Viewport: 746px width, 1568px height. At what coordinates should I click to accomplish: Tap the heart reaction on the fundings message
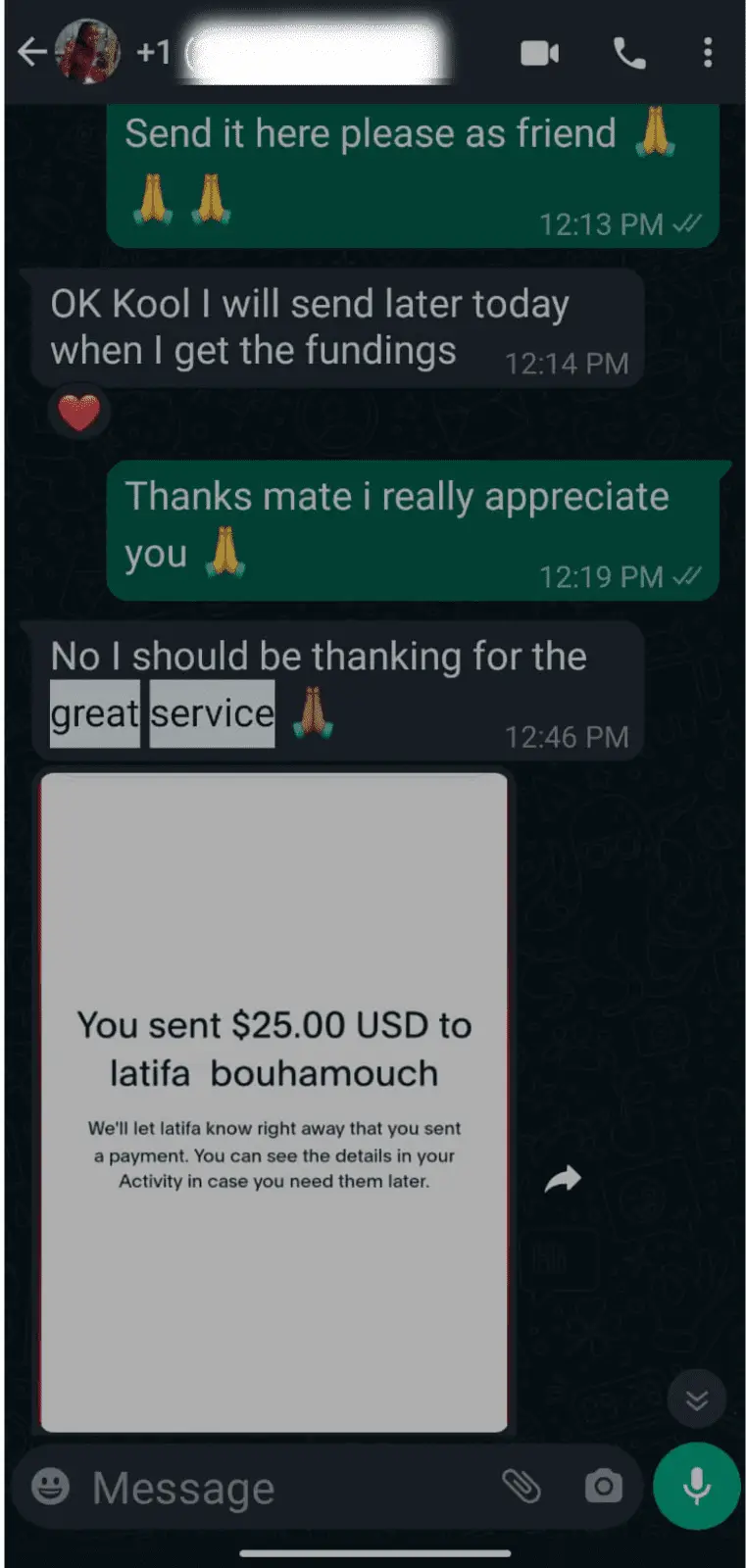pos(78,413)
